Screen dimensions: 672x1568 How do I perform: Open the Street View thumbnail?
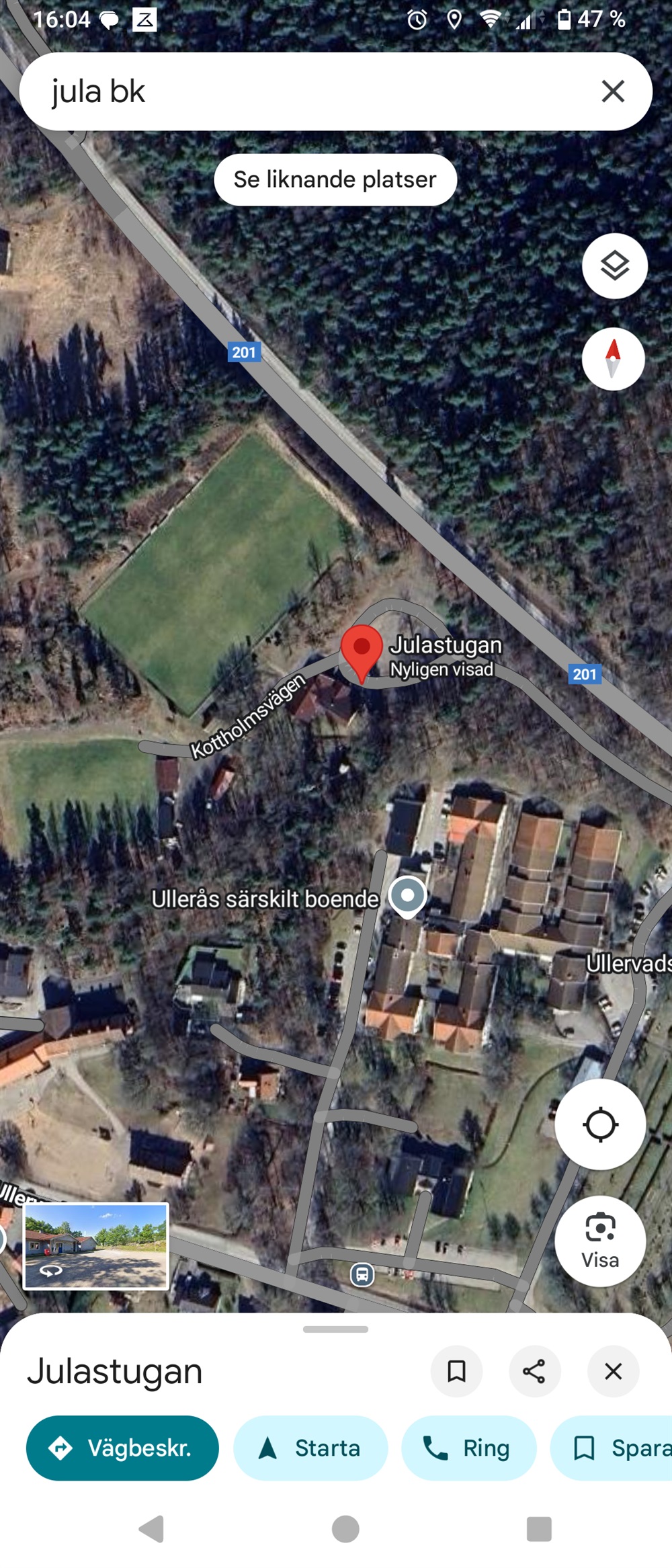(x=96, y=1246)
